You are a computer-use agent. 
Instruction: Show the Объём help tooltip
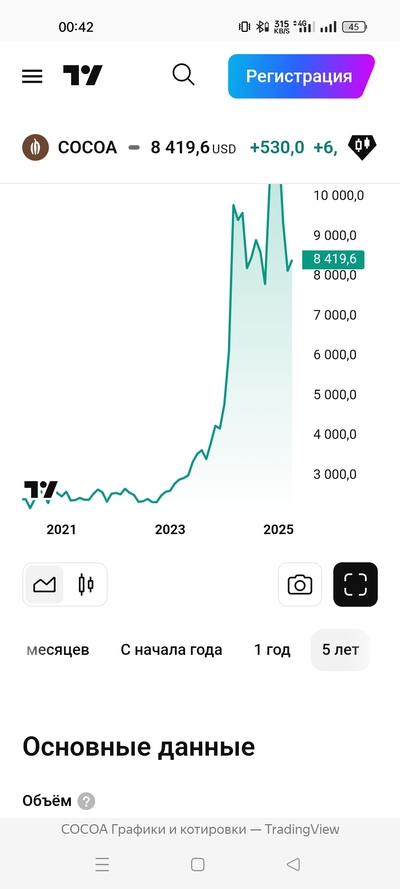click(86, 801)
